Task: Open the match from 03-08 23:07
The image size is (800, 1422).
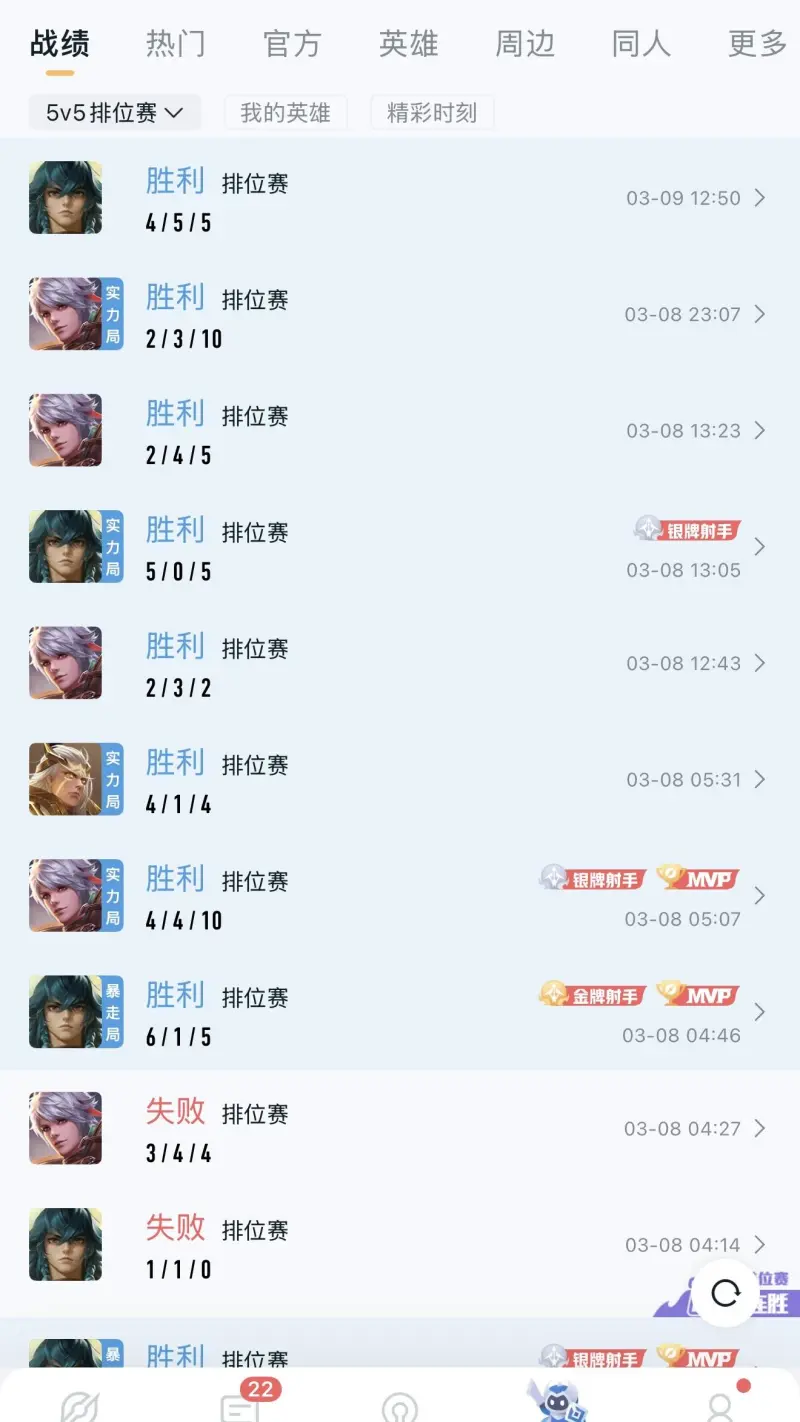Action: click(x=400, y=314)
